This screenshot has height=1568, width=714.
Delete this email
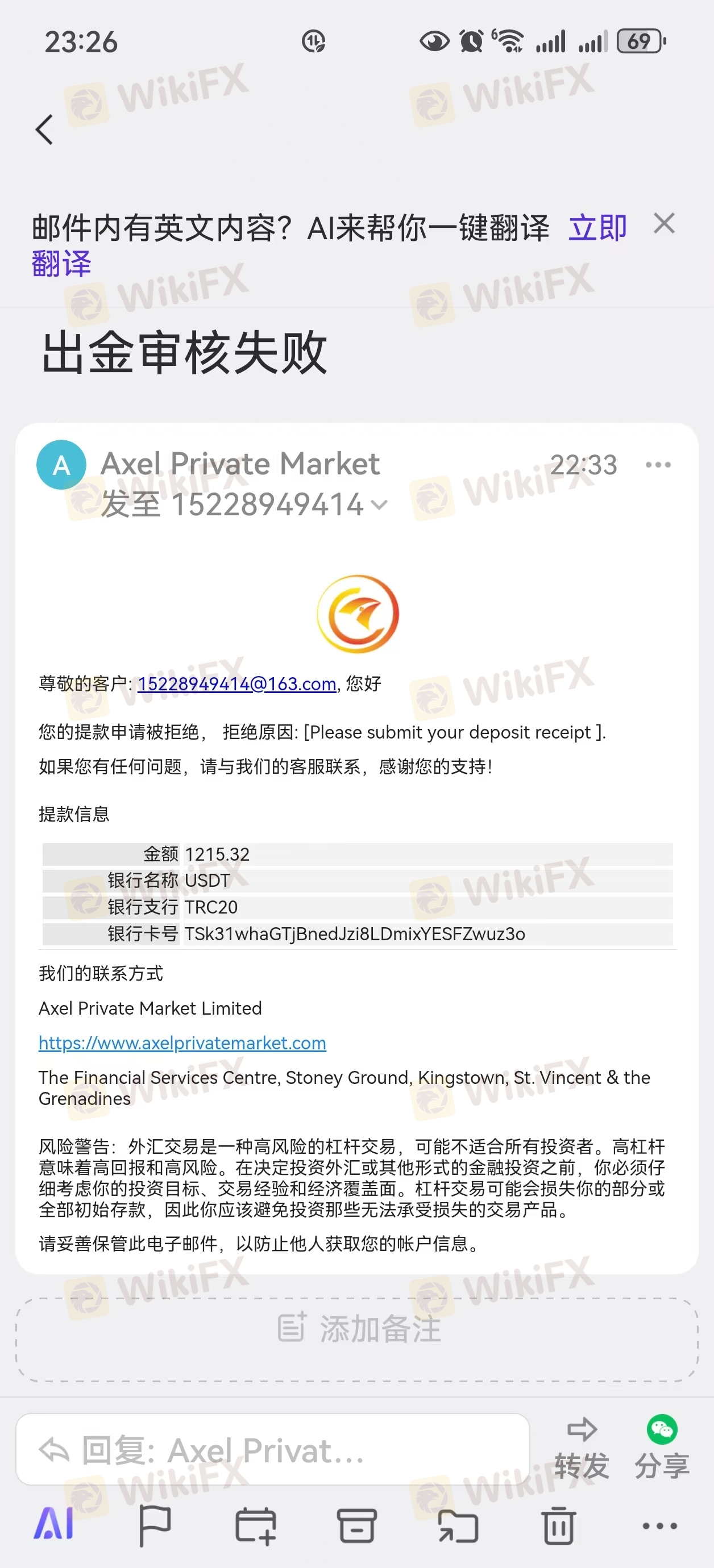558,1526
